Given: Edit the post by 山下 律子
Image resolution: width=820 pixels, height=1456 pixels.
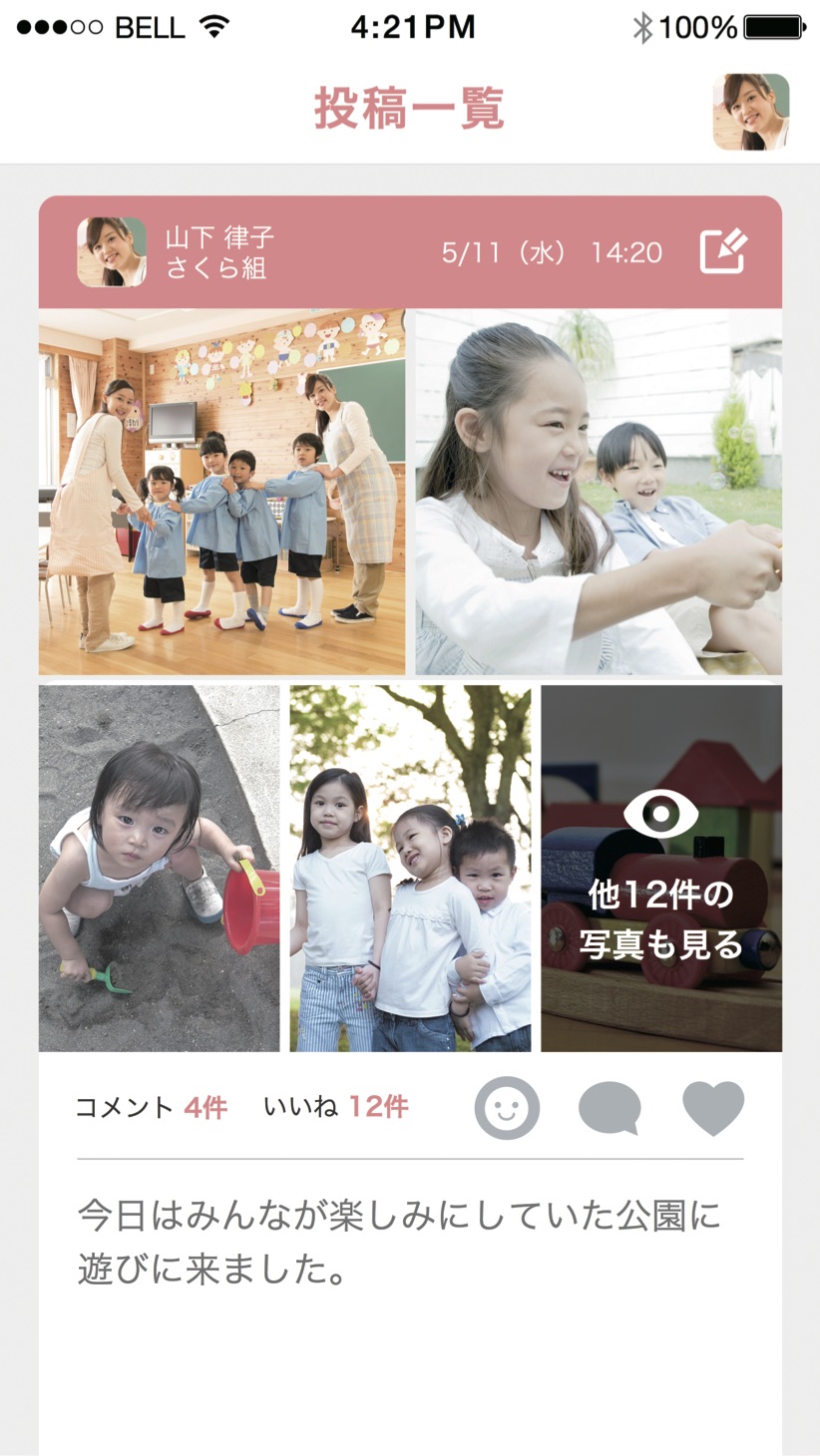Looking at the screenshot, I should 722,252.
